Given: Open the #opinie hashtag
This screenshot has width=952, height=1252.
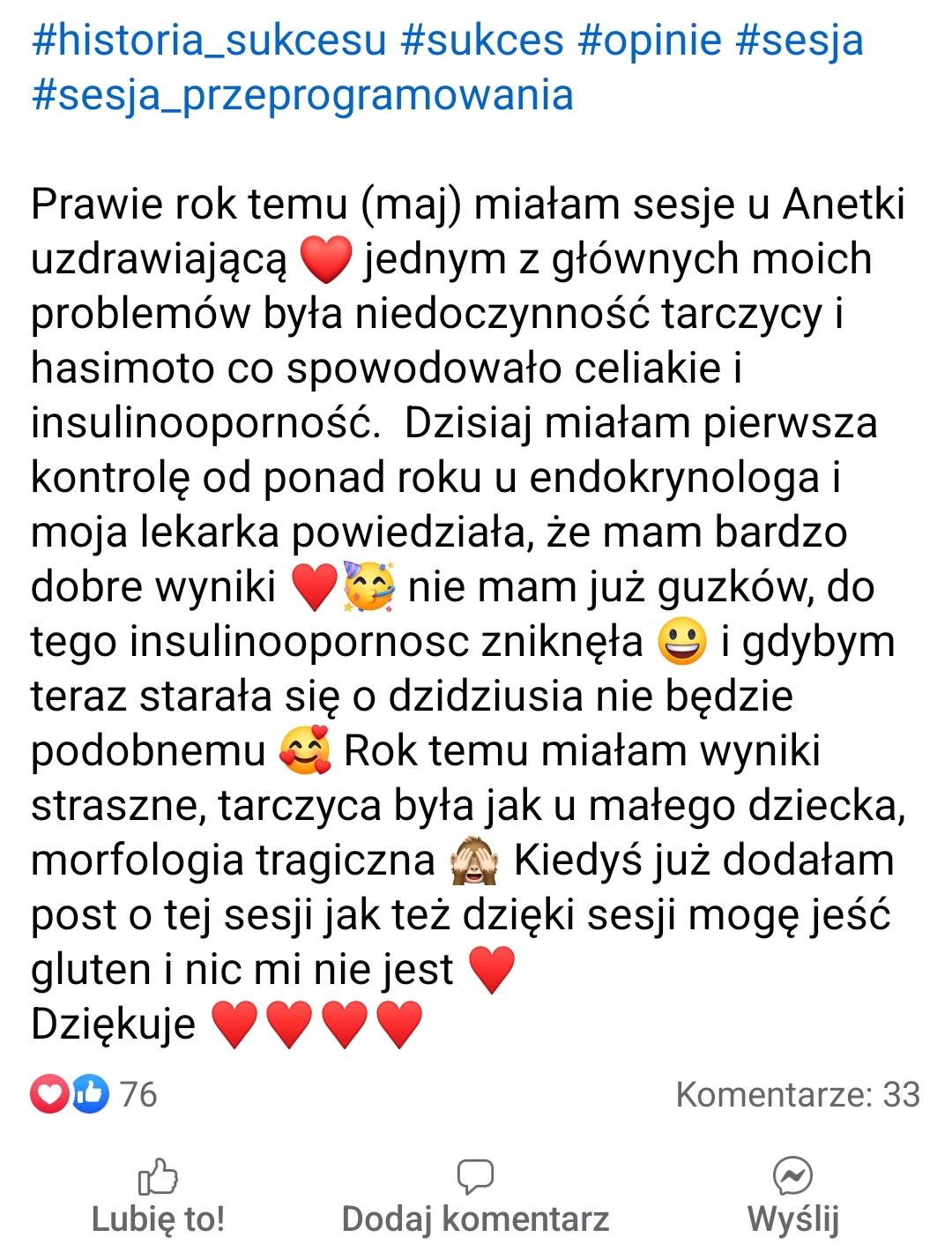Looking at the screenshot, I should (649, 41).
